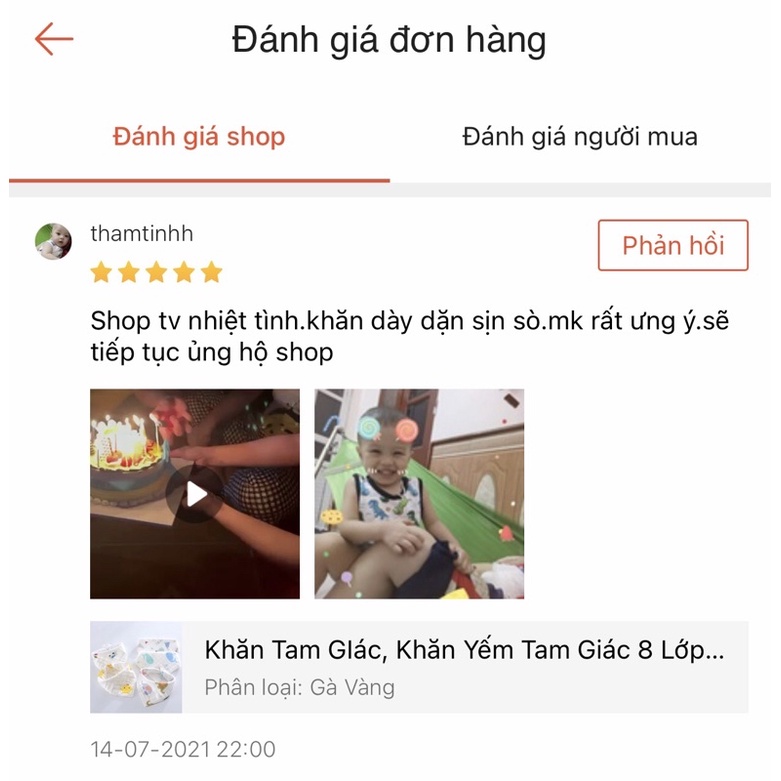
Task: Go back using the arrow icon
Action: pos(54,39)
